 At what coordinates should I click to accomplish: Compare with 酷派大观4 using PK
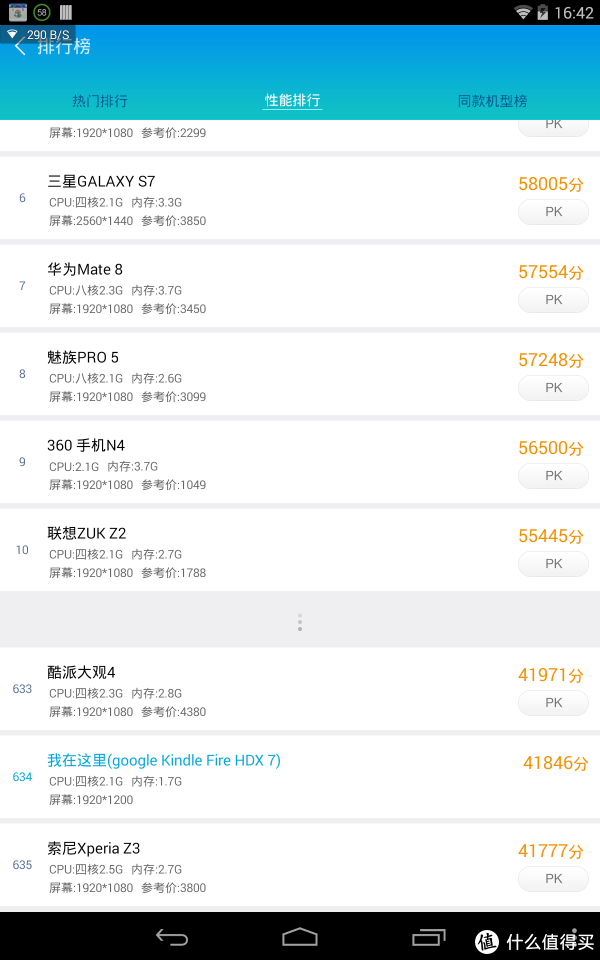pos(553,703)
